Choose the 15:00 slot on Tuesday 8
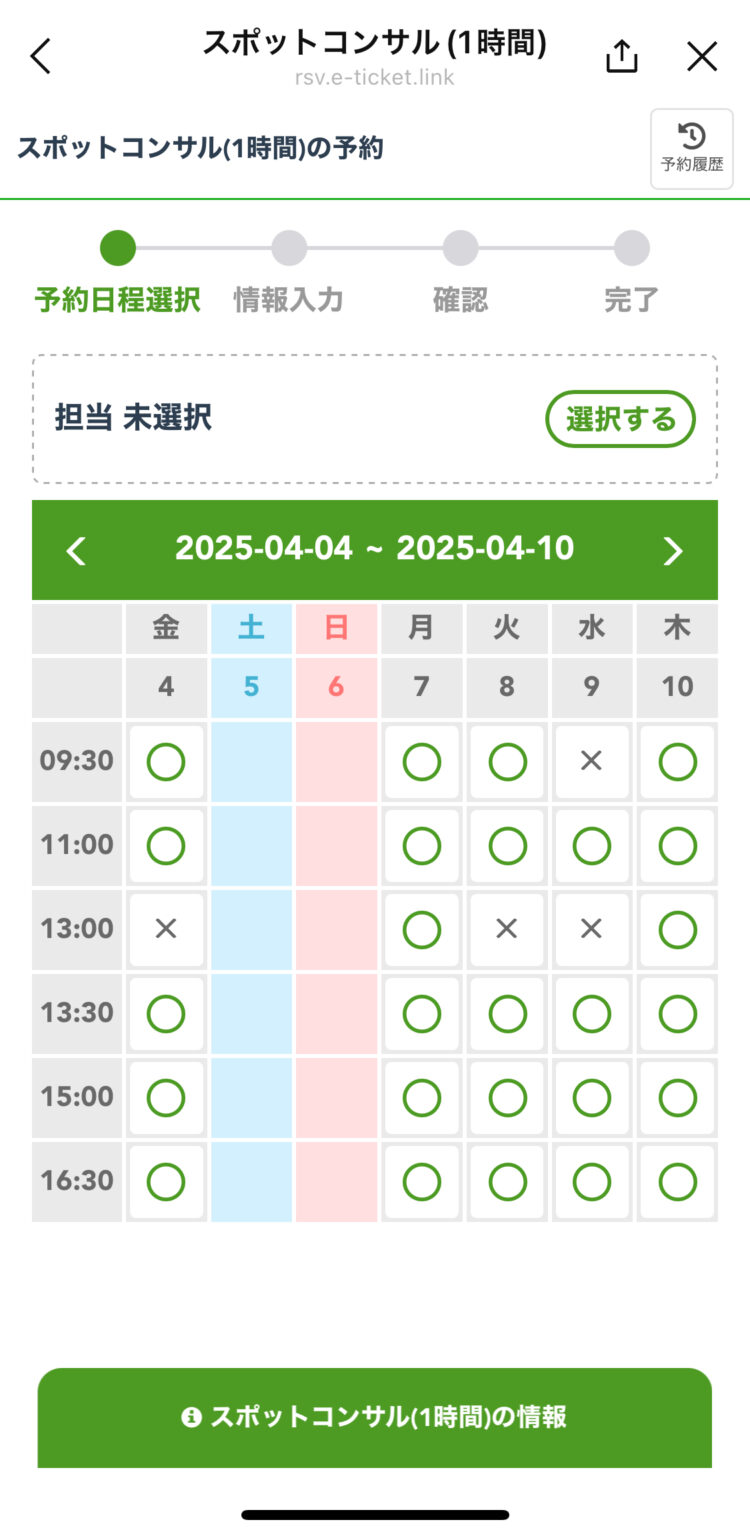This screenshot has width=750, height=1536. [507, 1098]
